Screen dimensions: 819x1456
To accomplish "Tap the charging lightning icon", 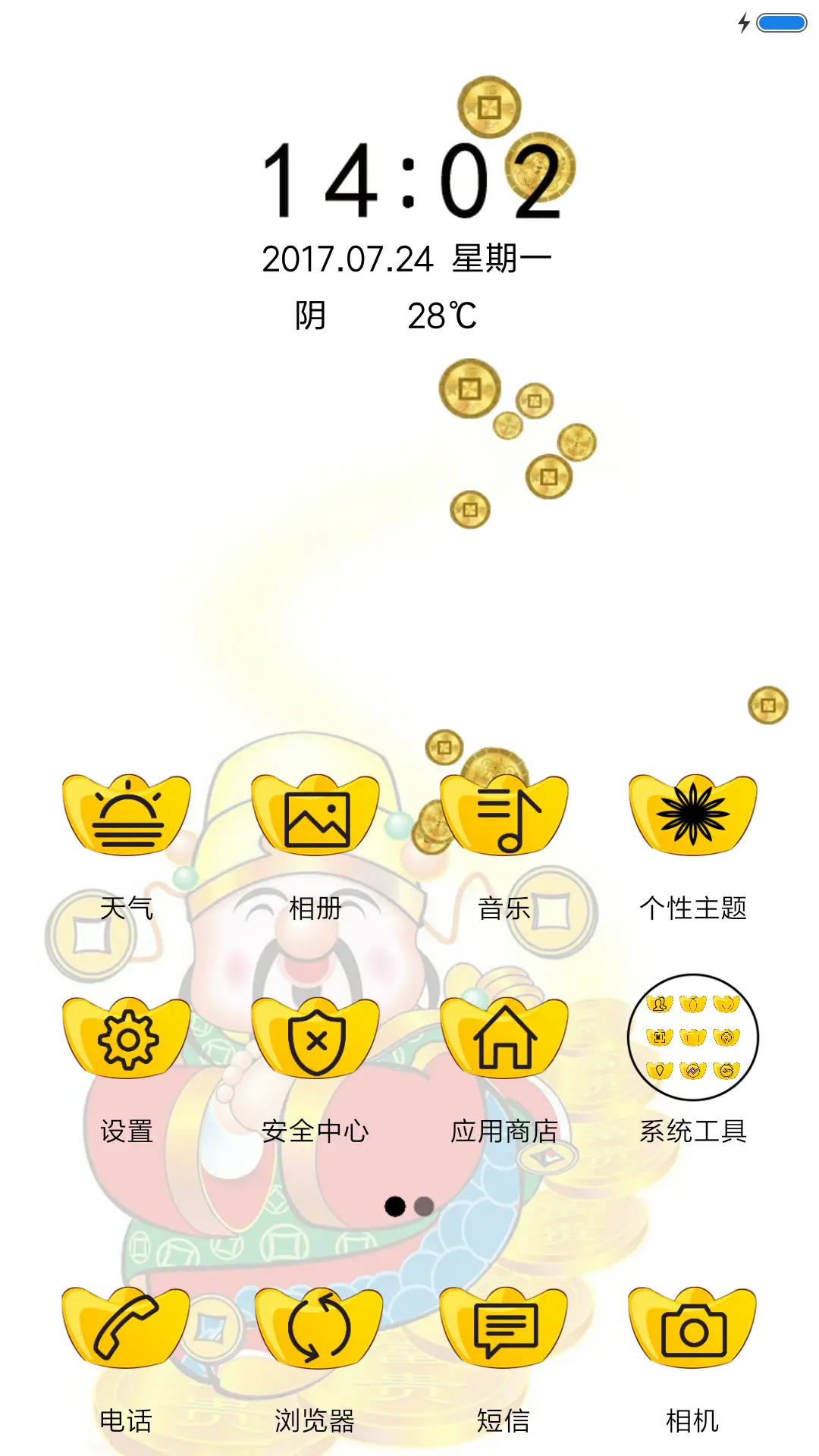I will coord(745,23).
